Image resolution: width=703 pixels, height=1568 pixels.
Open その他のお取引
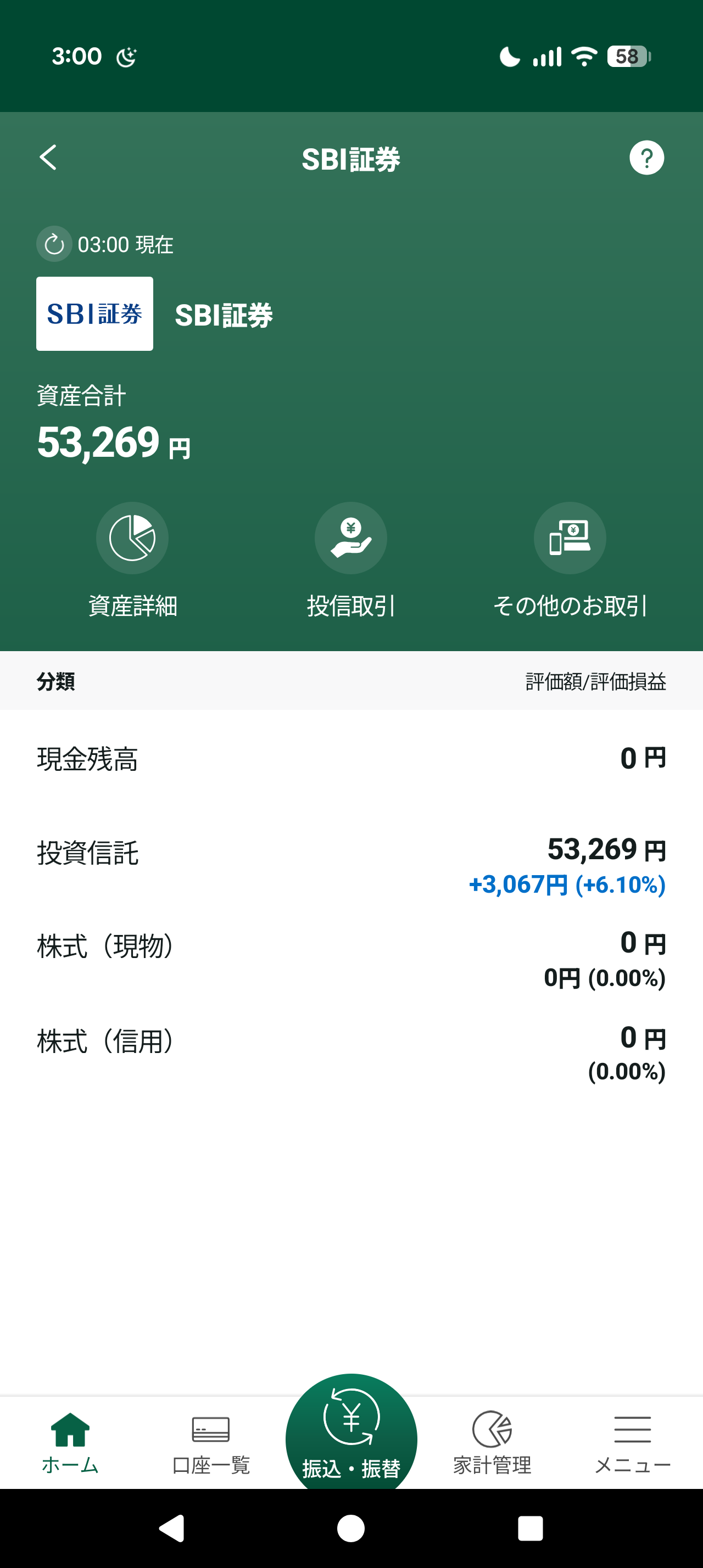click(570, 560)
